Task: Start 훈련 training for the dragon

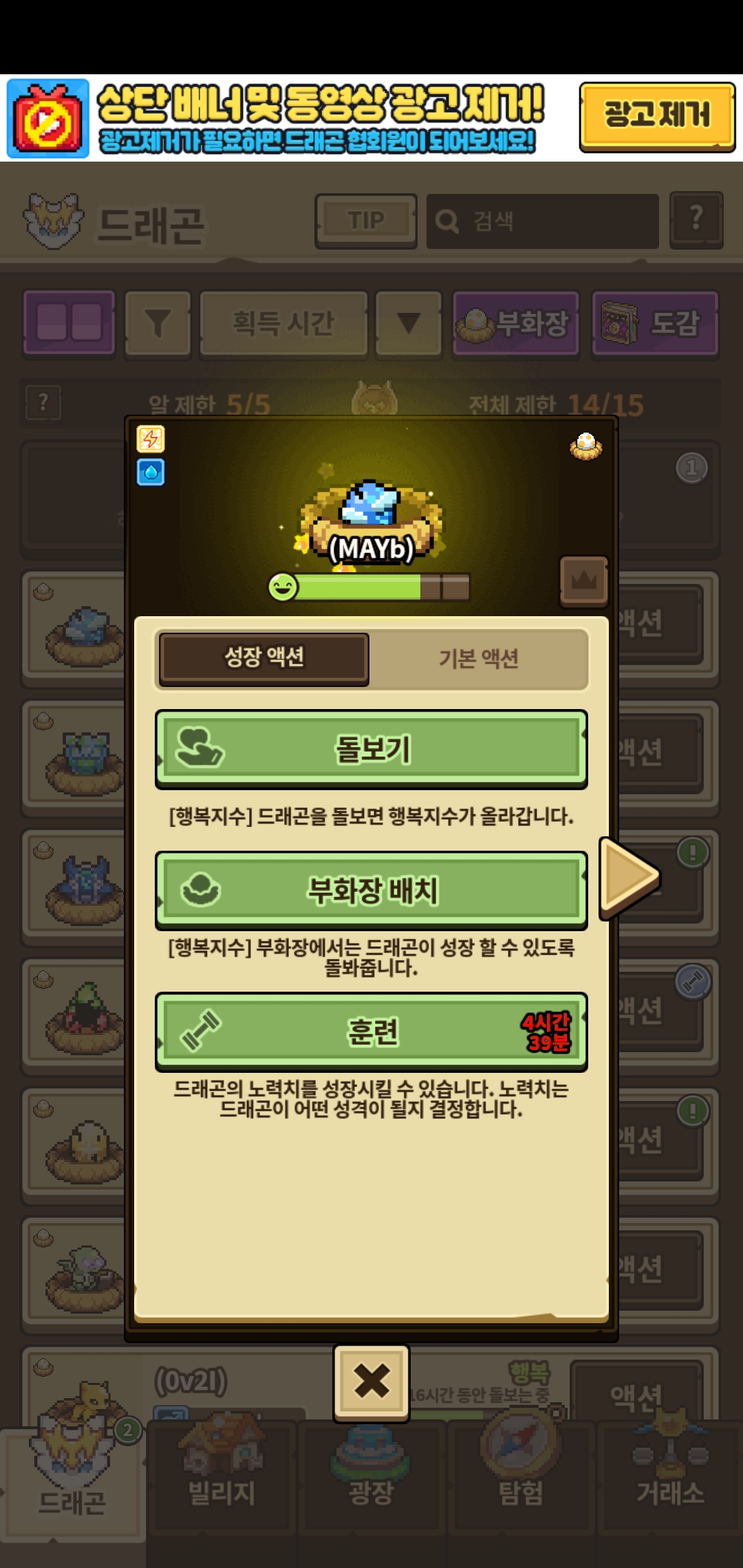Action: [x=371, y=1032]
